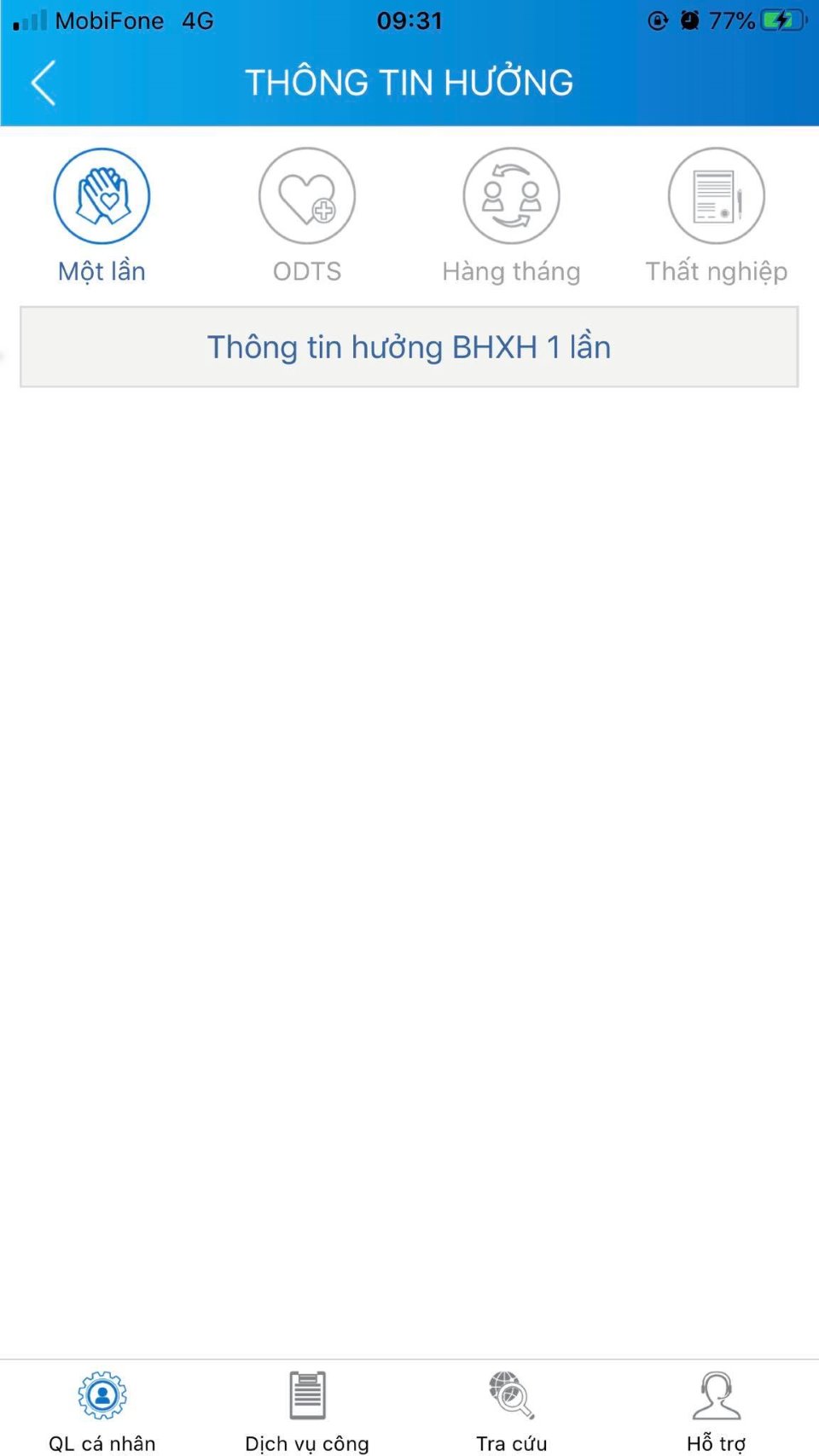Switch to the Thất nghiệp tab
Image resolution: width=819 pixels, height=1456 pixels.
pos(717,270)
